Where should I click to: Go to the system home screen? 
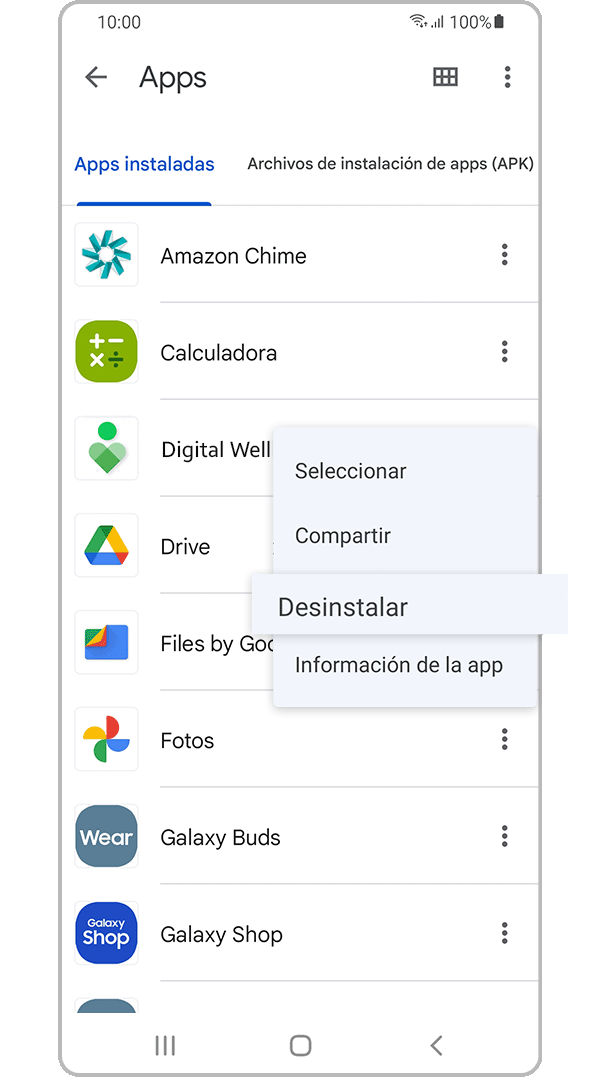tap(300, 1045)
